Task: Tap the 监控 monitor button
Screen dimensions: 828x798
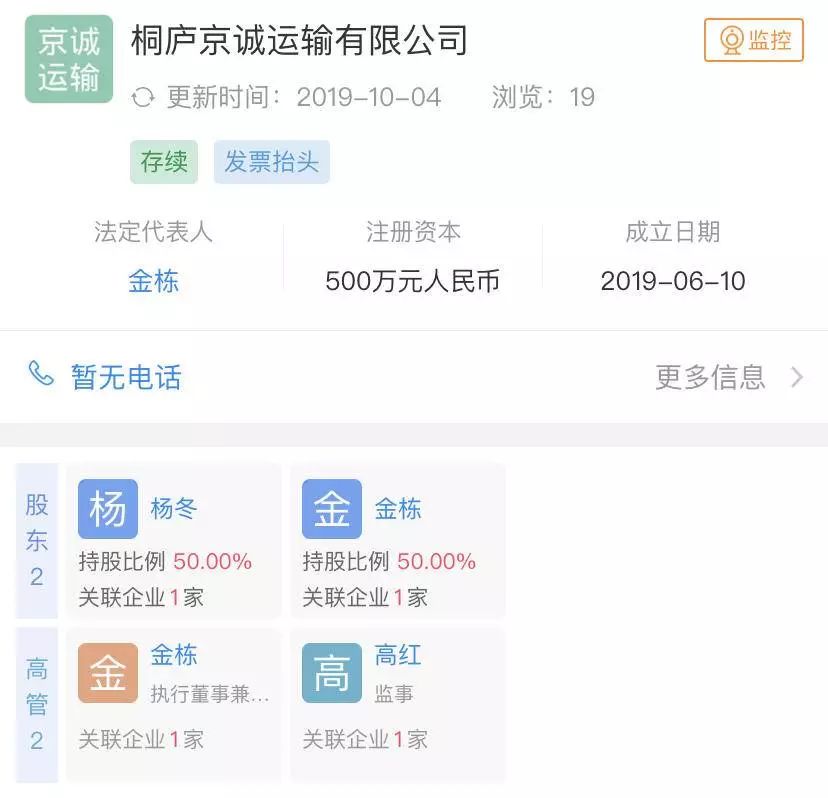Action: click(753, 40)
